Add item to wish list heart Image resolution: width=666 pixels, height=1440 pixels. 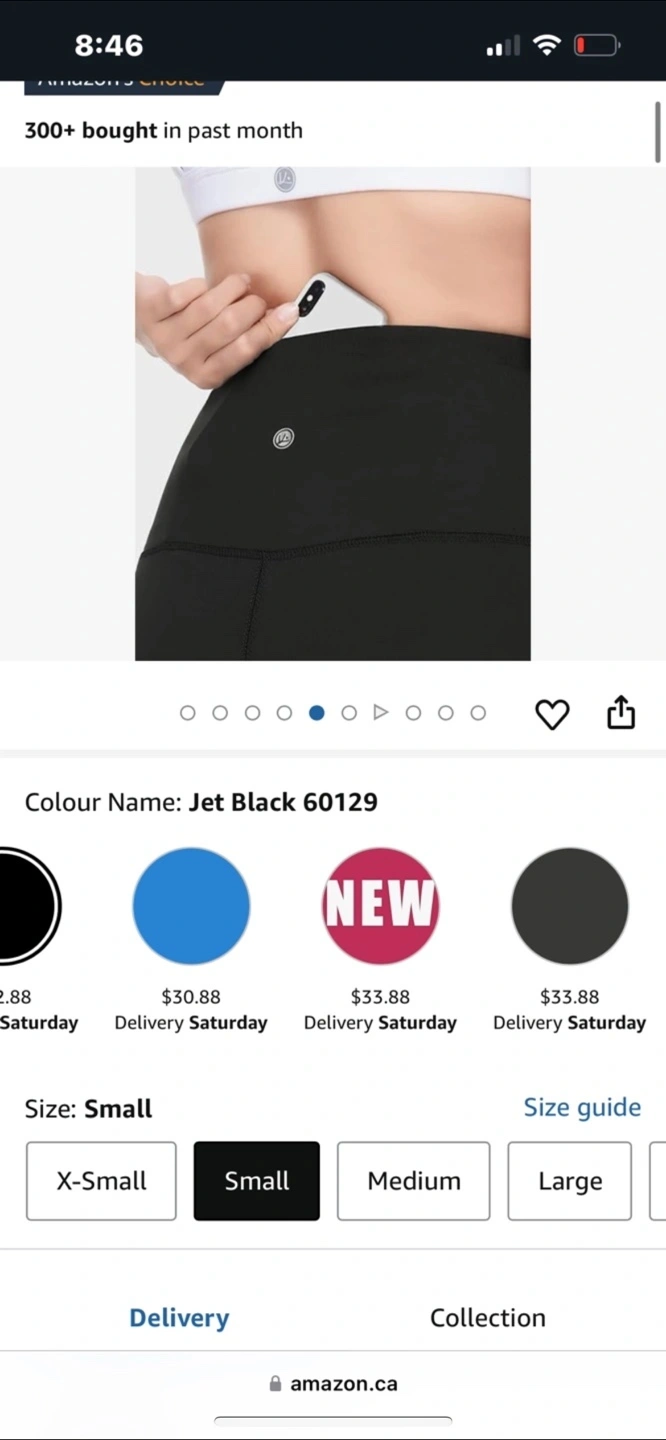(552, 714)
